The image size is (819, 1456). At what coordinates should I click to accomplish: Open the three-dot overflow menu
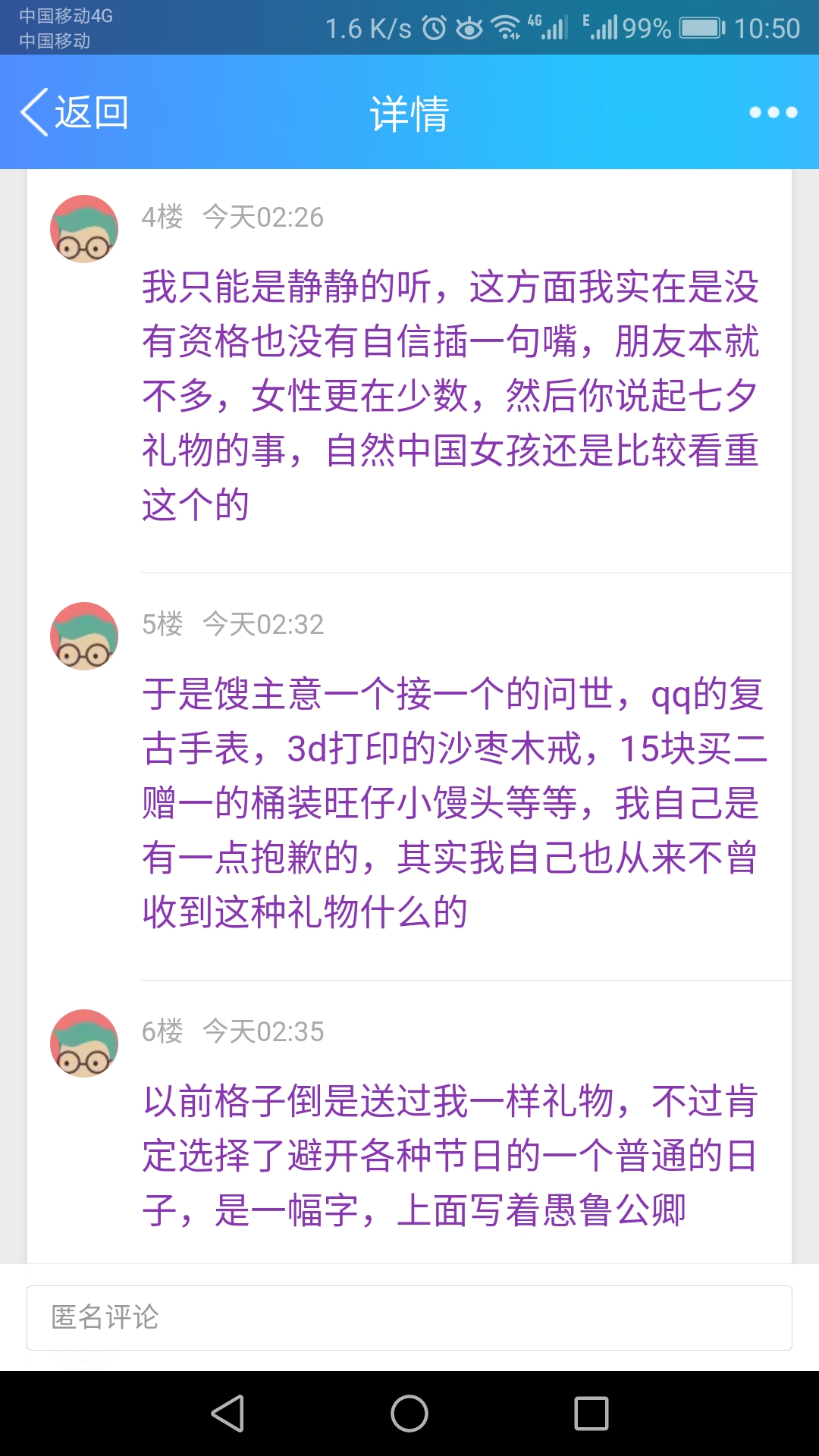click(x=773, y=112)
